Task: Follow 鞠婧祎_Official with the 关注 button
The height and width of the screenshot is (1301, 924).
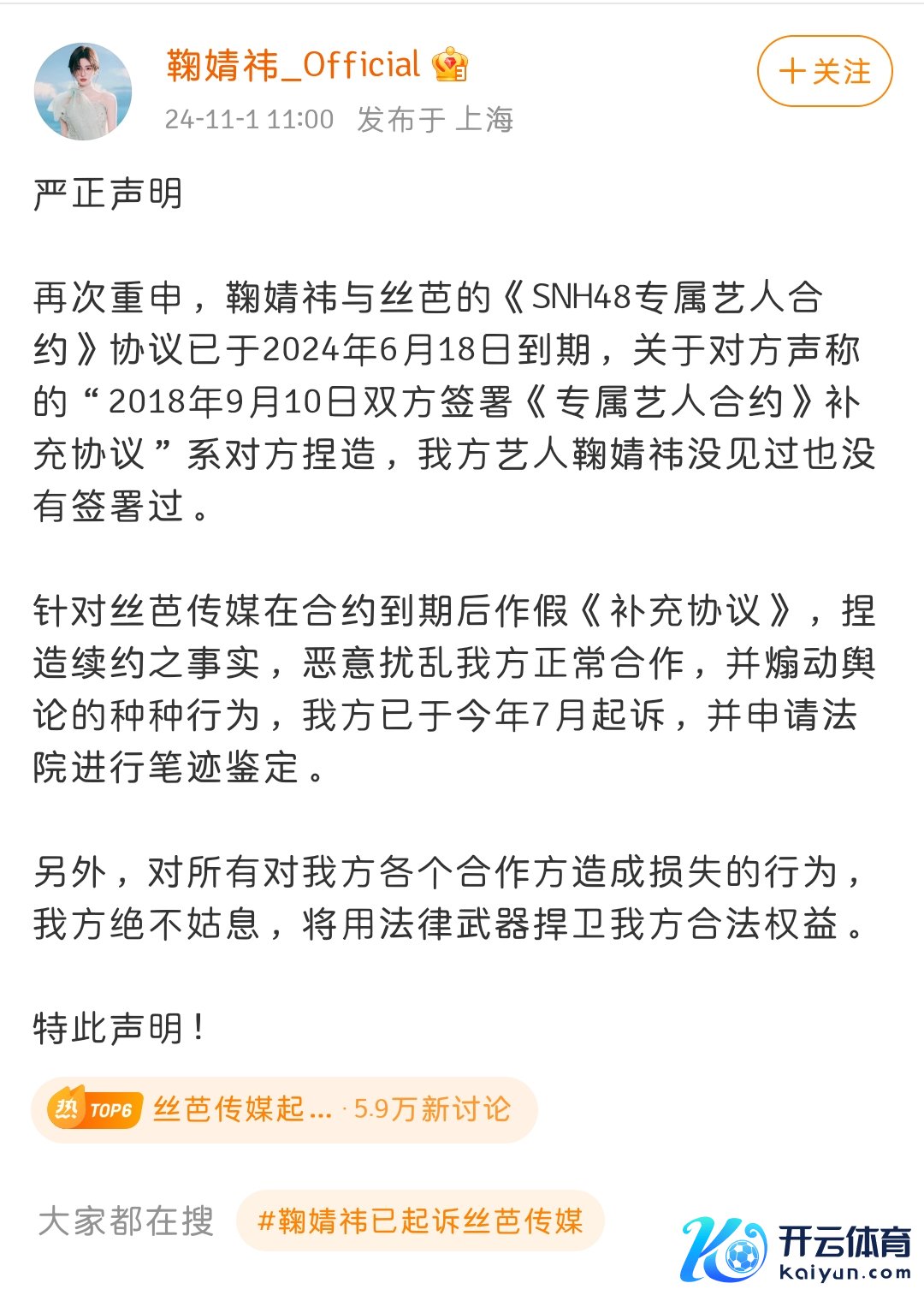Action: (x=824, y=72)
